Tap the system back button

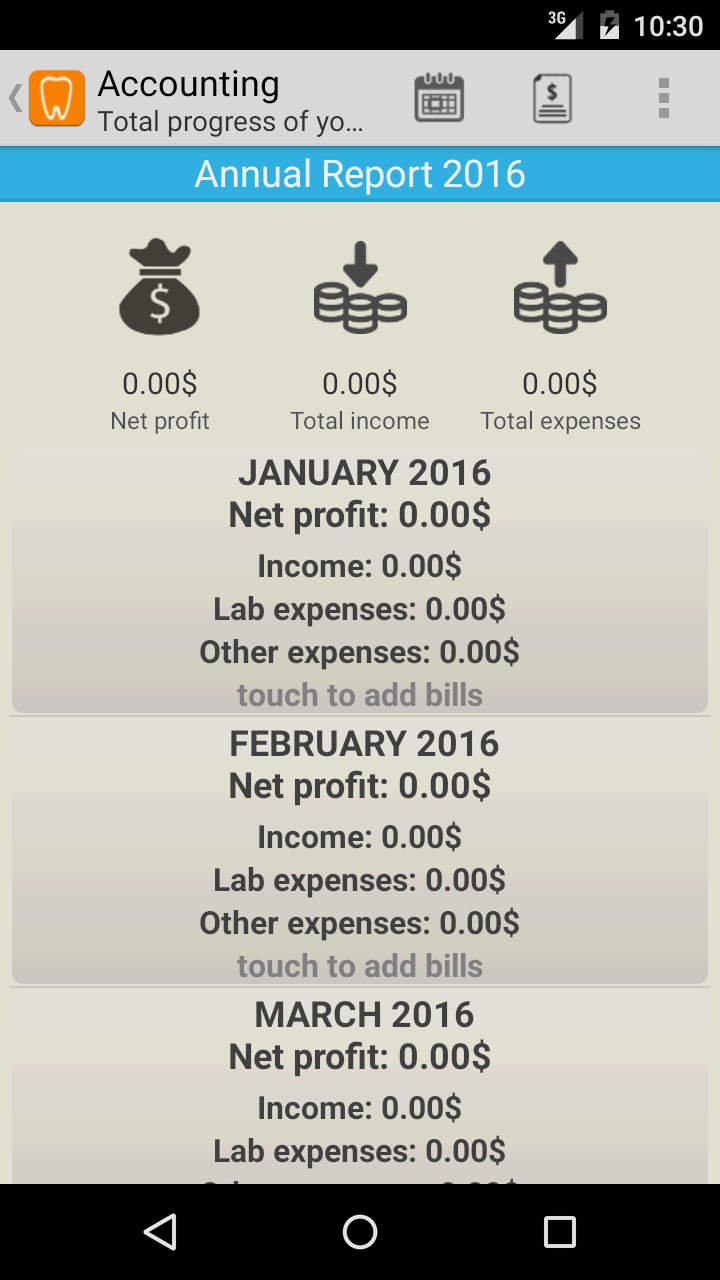(160, 1232)
